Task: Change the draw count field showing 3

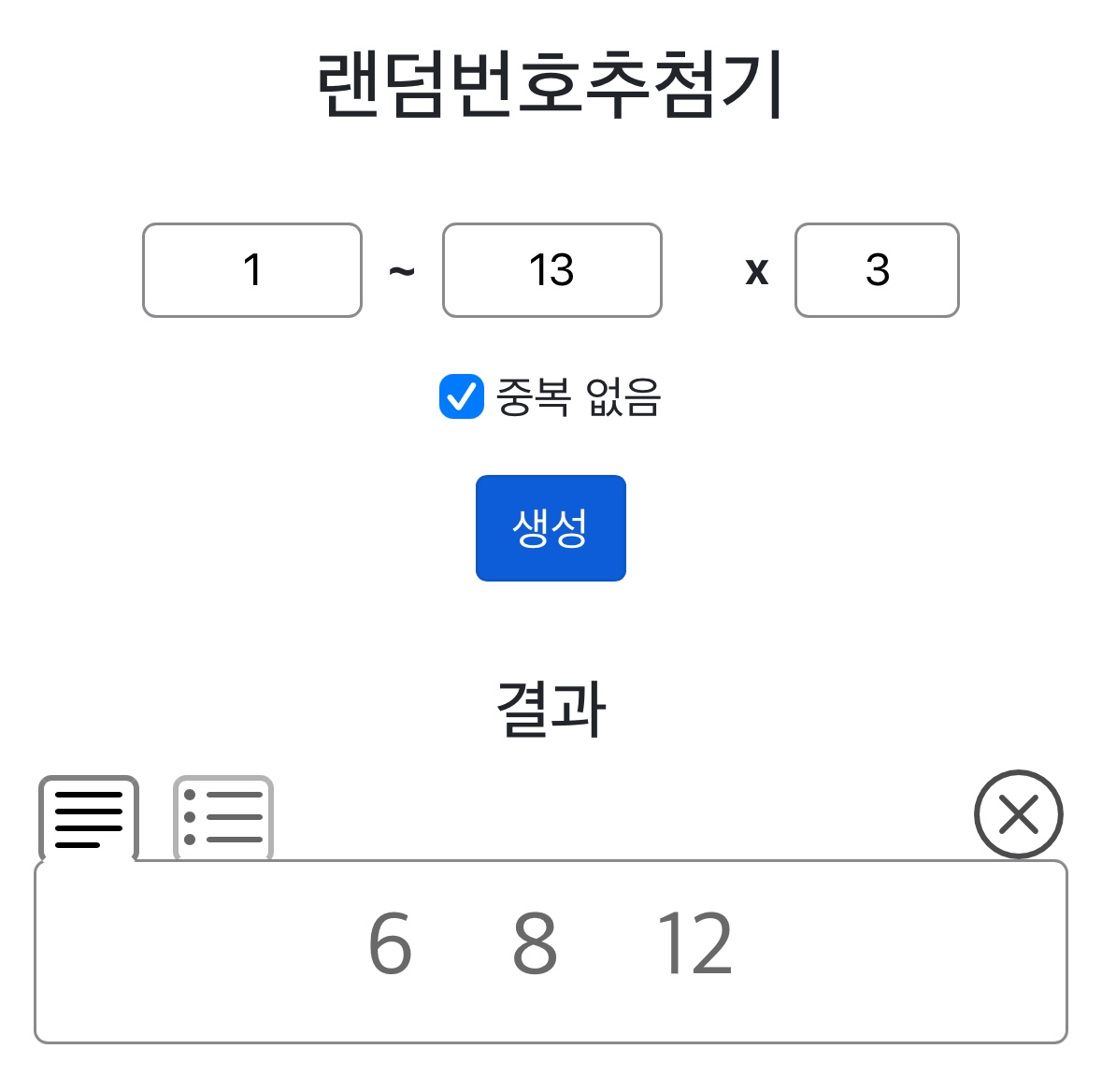Action: click(x=877, y=270)
